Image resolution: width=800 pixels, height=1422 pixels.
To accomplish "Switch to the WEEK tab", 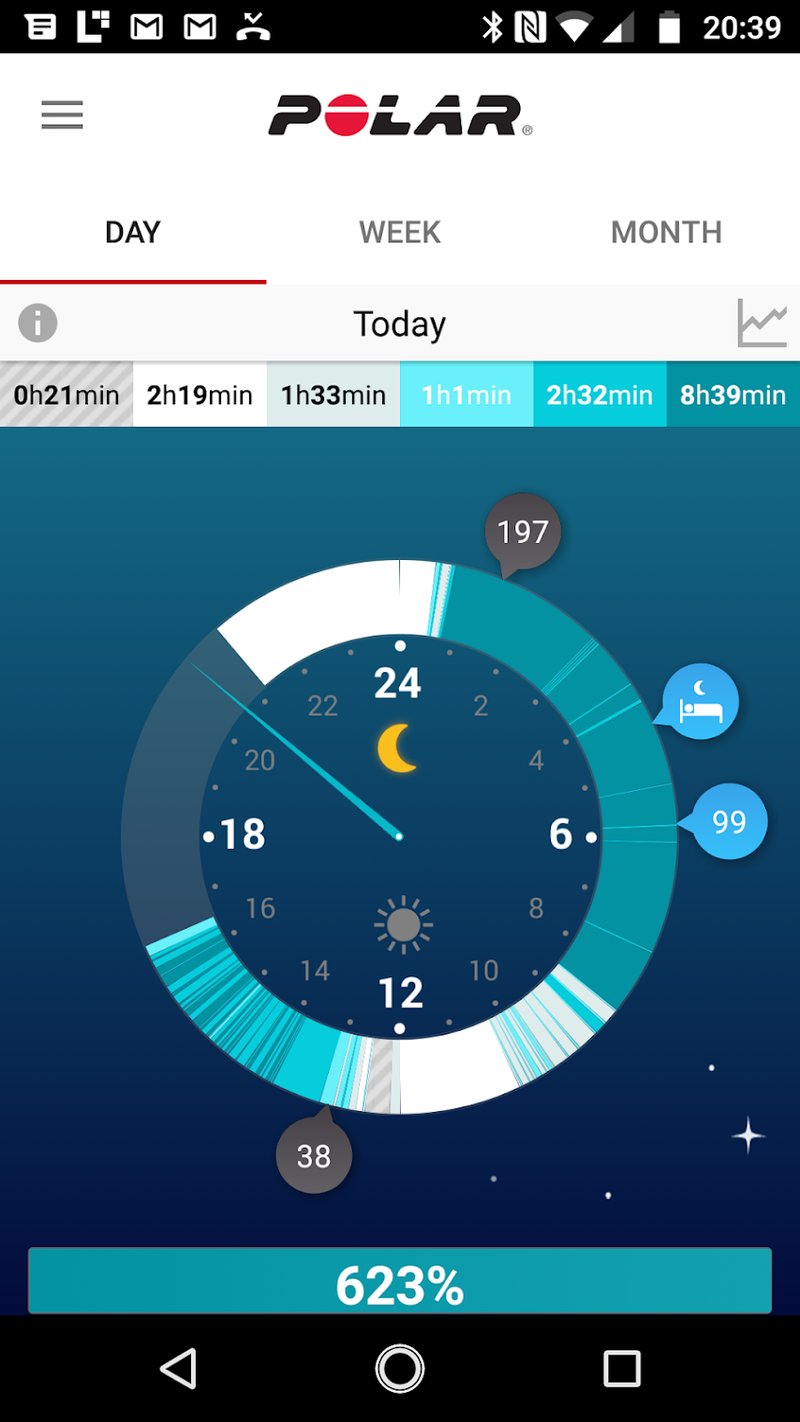I will coord(400,232).
